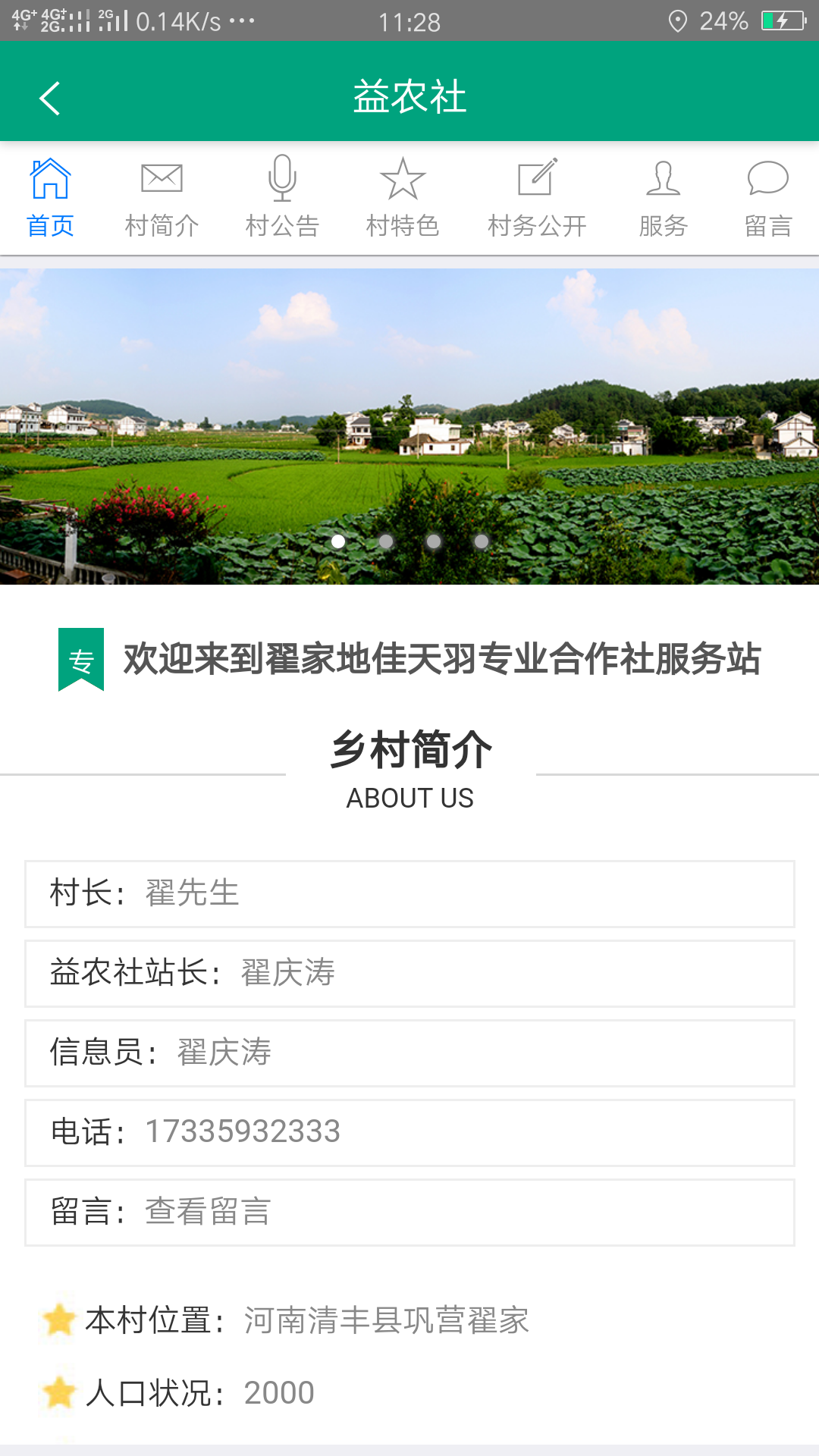This screenshot has width=819, height=1456.
Task: Select the 首页 tab
Action: coord(50,198)
